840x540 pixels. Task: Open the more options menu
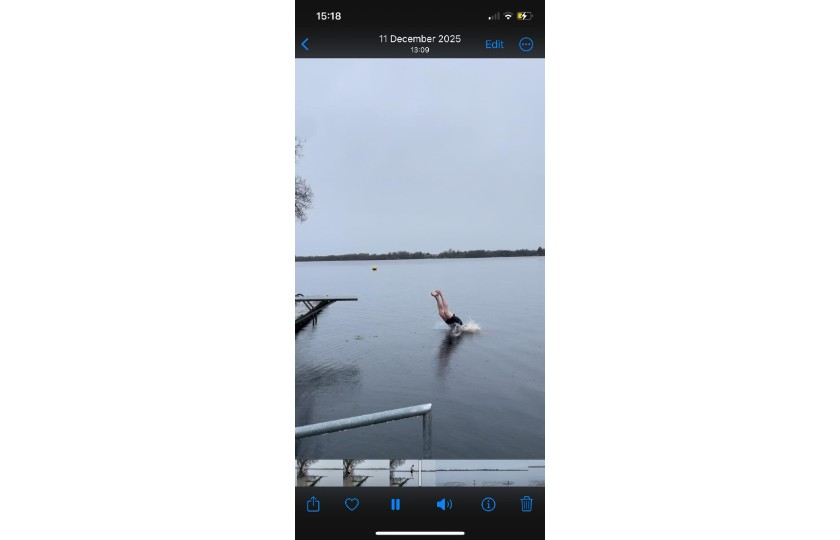526,44
